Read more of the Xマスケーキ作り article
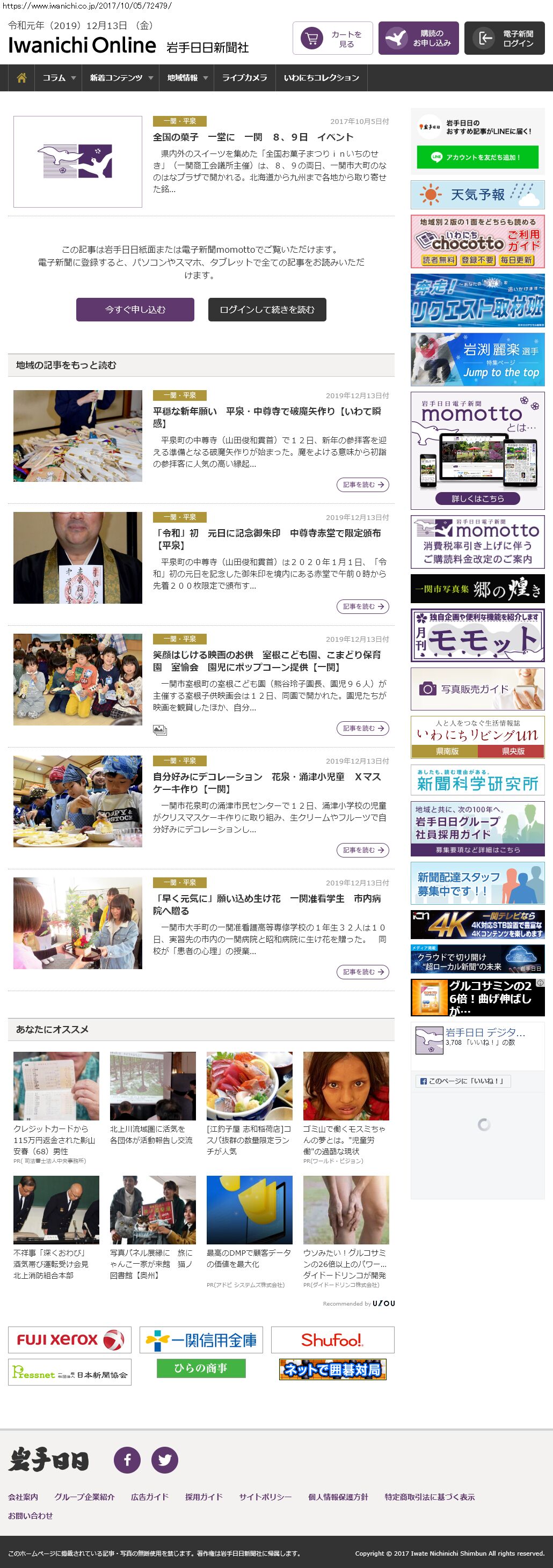The image size is (553, 1568). pos(363,850)
